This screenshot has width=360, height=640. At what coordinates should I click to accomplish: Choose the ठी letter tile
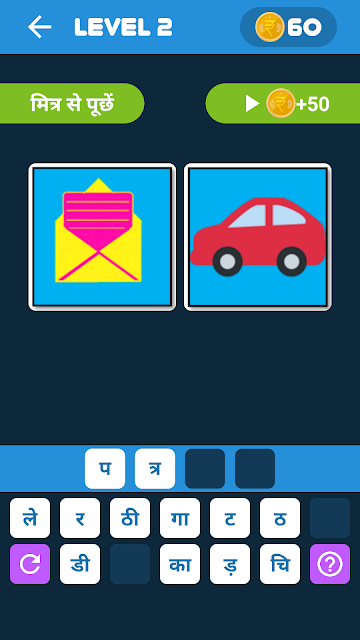(130, 518)
